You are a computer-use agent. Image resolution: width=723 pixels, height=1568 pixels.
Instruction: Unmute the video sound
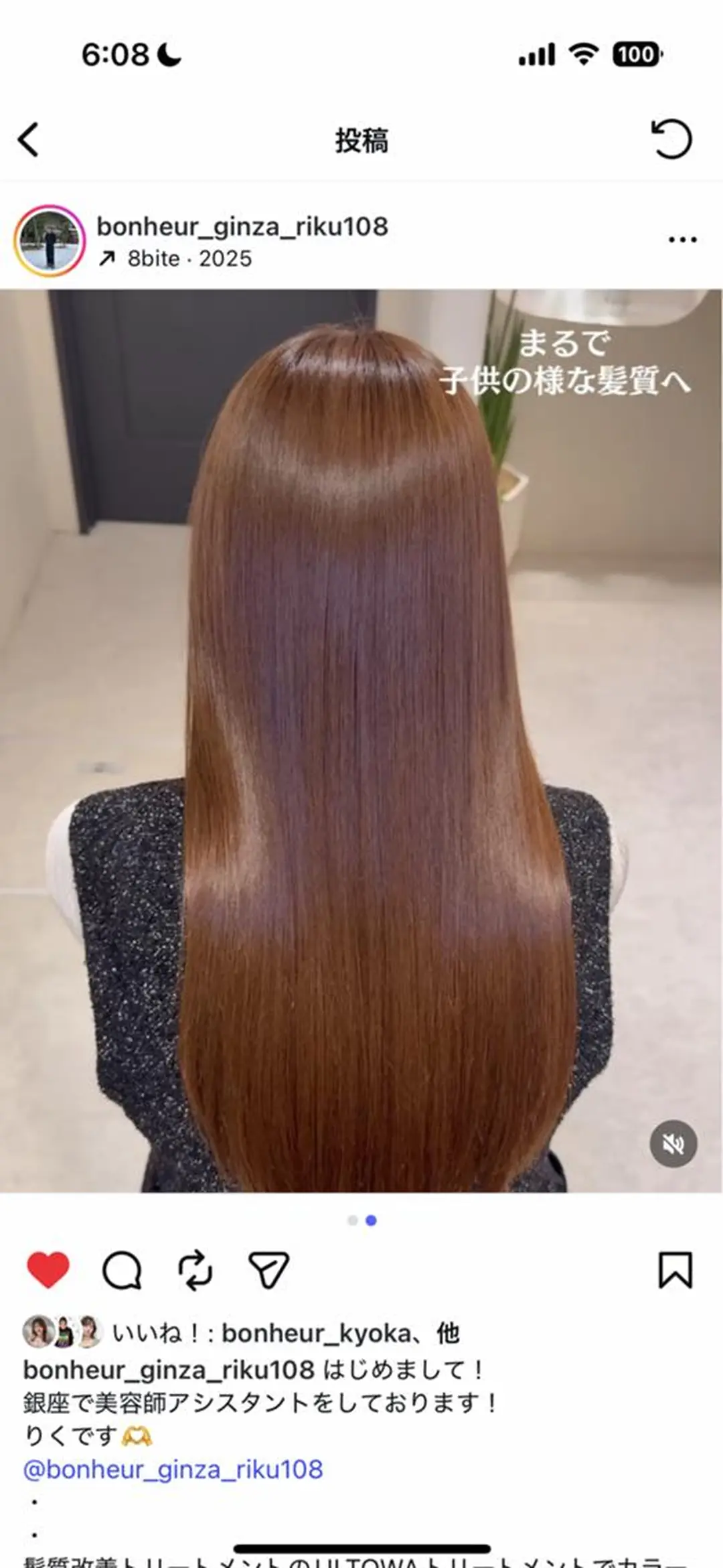(673, 1143)
